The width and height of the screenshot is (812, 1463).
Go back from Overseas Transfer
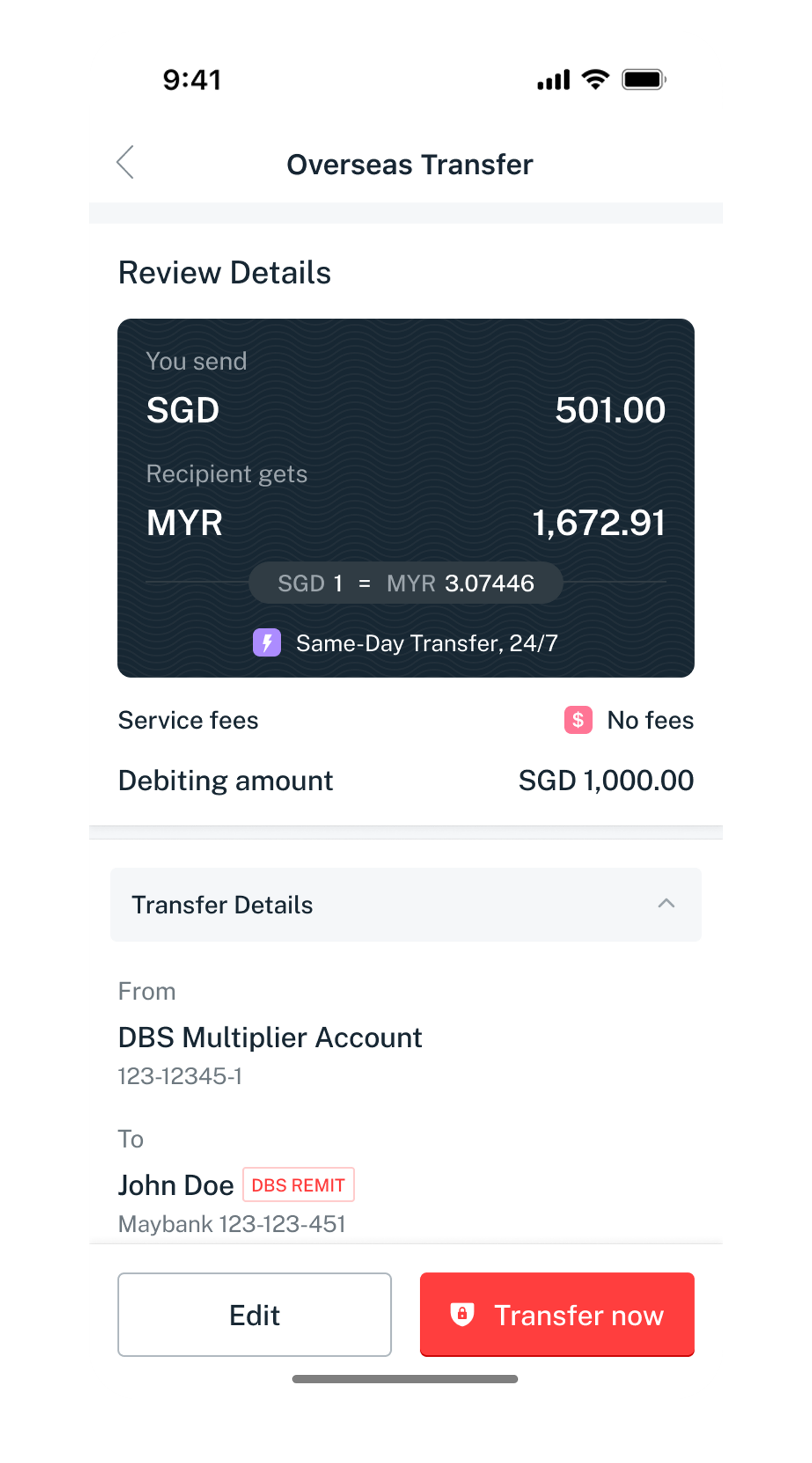(125, 162)
